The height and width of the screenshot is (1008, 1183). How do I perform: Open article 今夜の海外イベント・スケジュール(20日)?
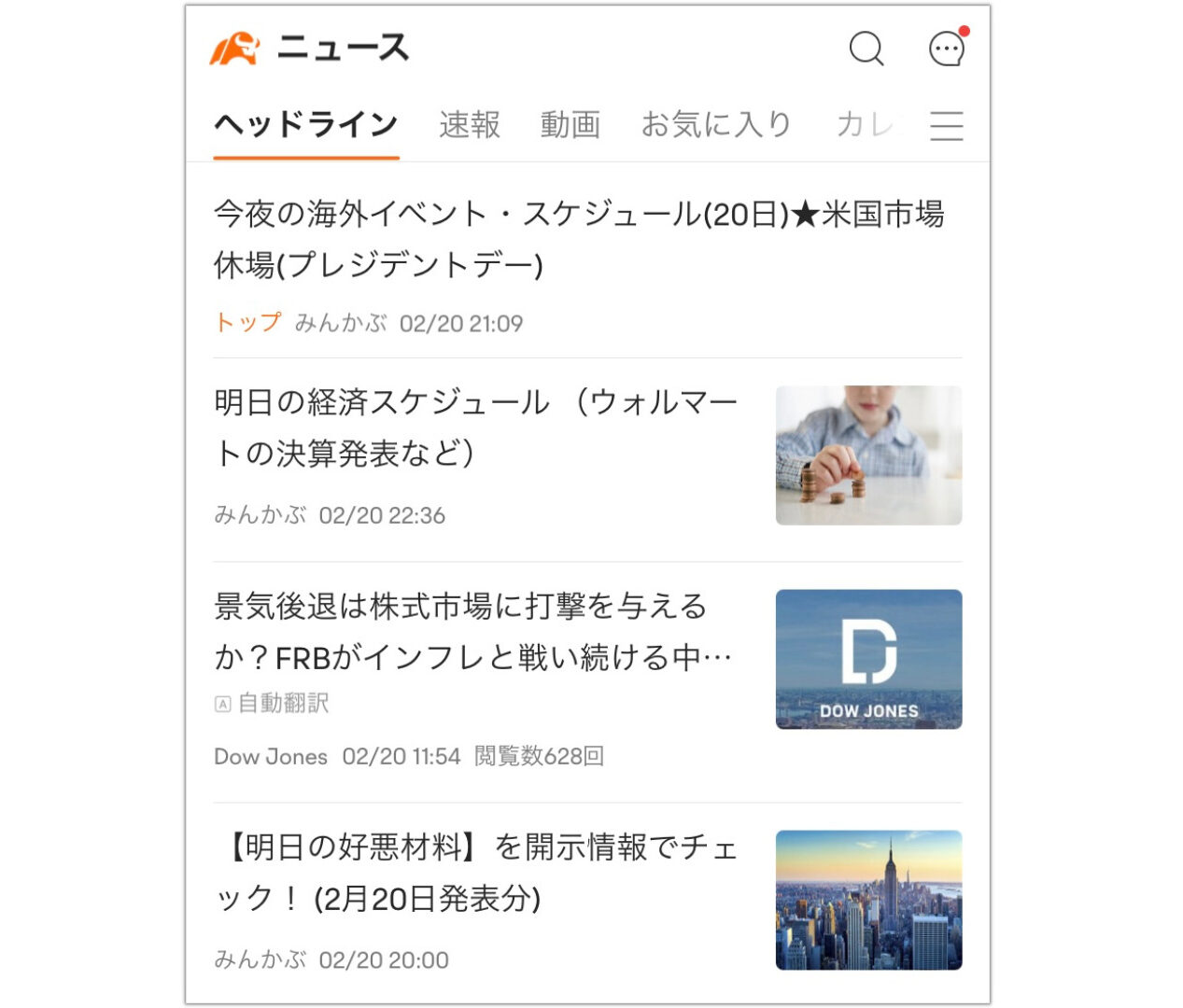(579, 239)
